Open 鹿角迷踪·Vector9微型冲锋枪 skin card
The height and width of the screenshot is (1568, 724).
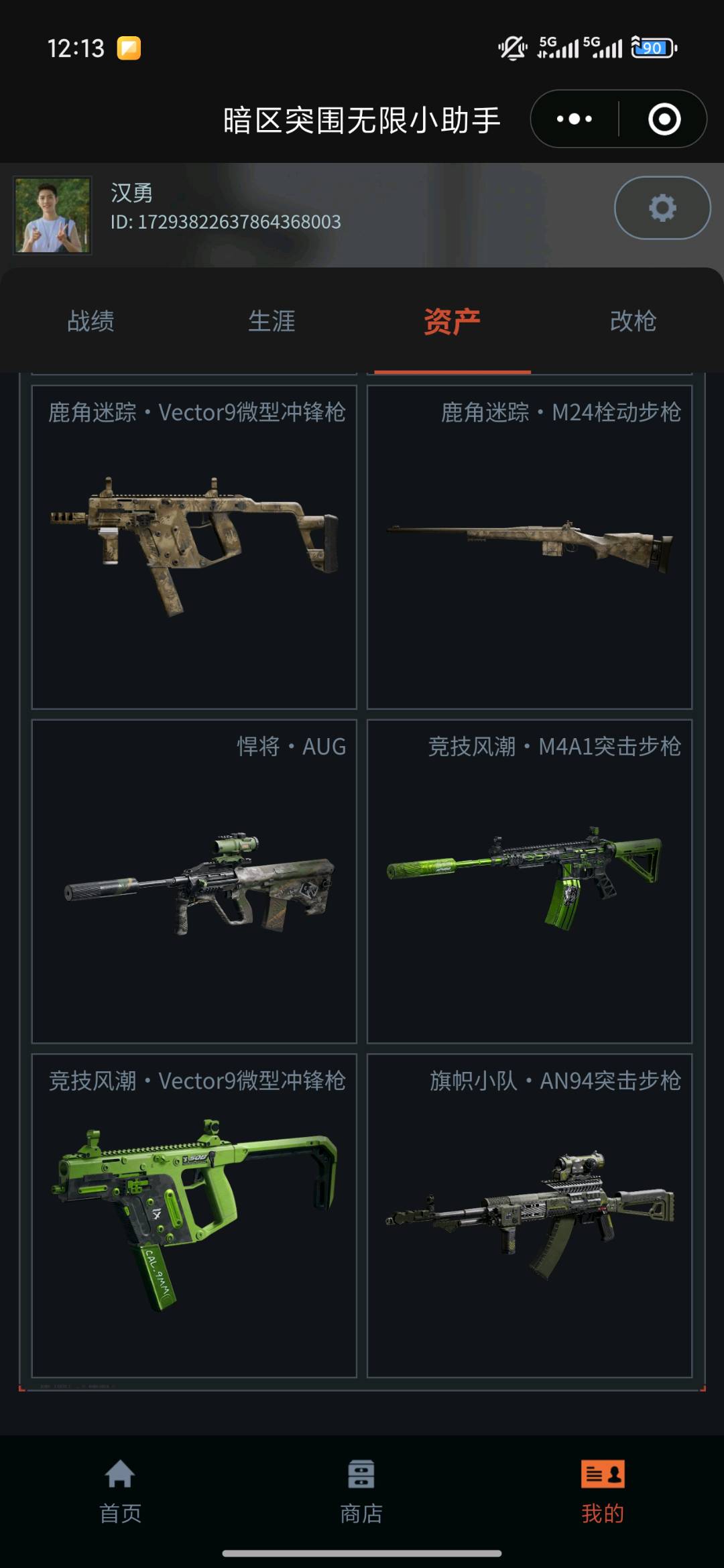tap(194, 547)
